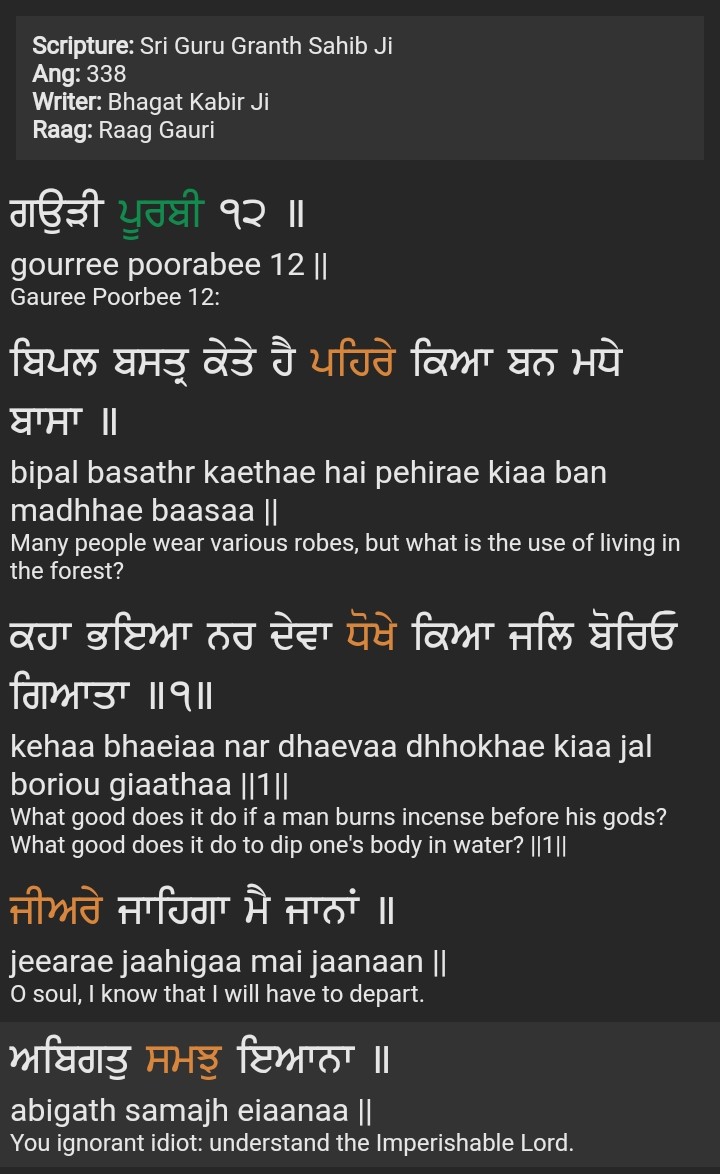Screen dimensions: 720x1174
Task: Tap the orange Gurmukhi word for 'pehirae'
Action: point(358,362)
